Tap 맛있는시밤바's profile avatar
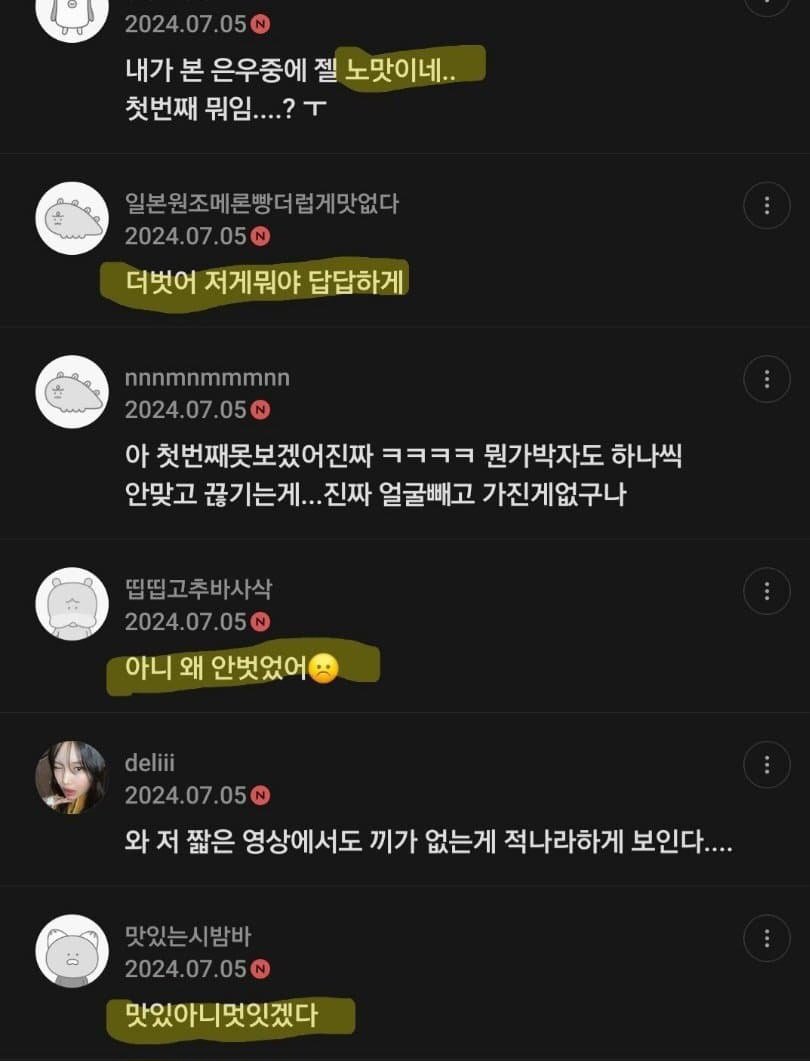Image resolution: width=810 pixels, height=1061 pixels. pyautogui.click(x=71, y=950)
